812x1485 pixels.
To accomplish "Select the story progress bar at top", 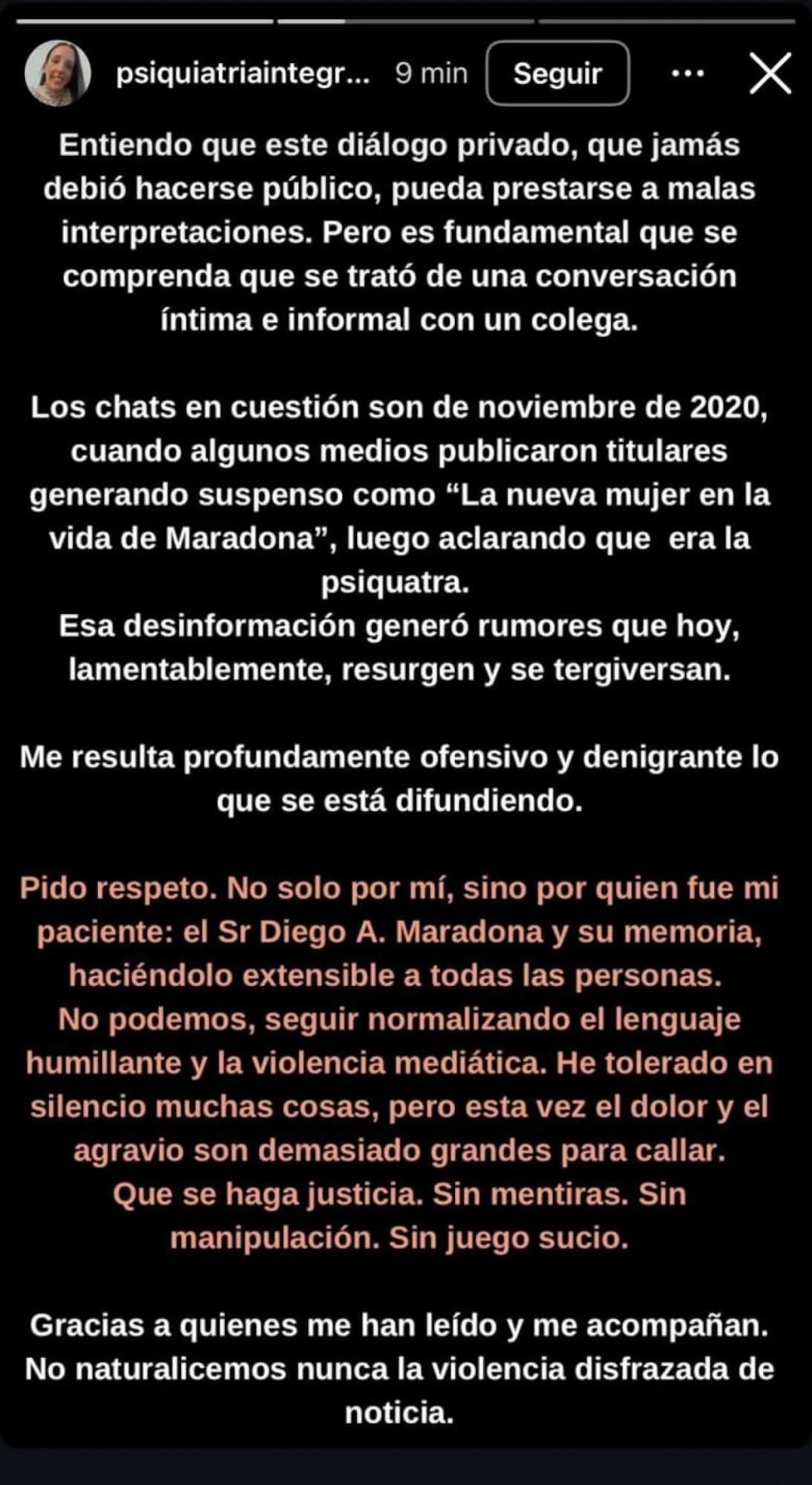I will [x=406, y=22].
